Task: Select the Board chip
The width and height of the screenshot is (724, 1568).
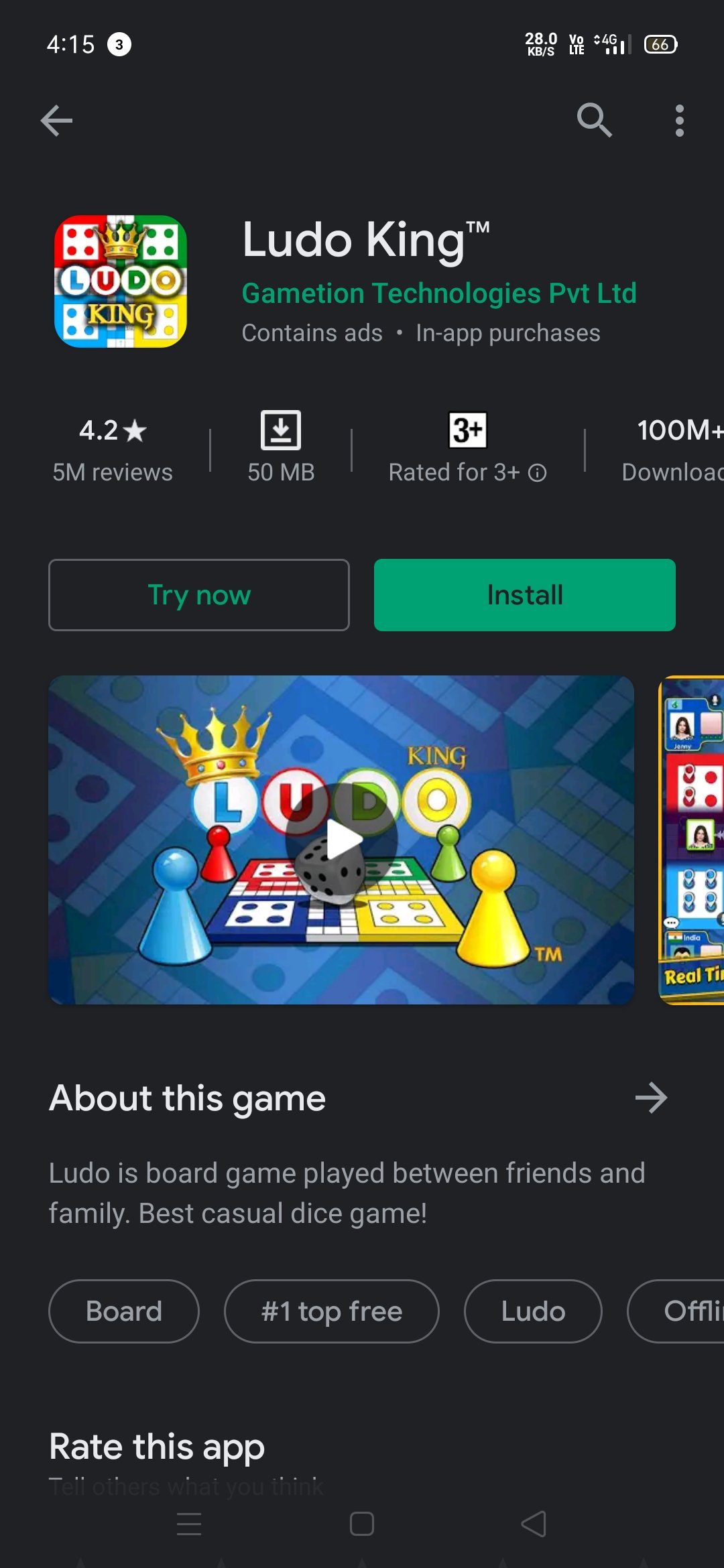Action: click(124, 1311)
